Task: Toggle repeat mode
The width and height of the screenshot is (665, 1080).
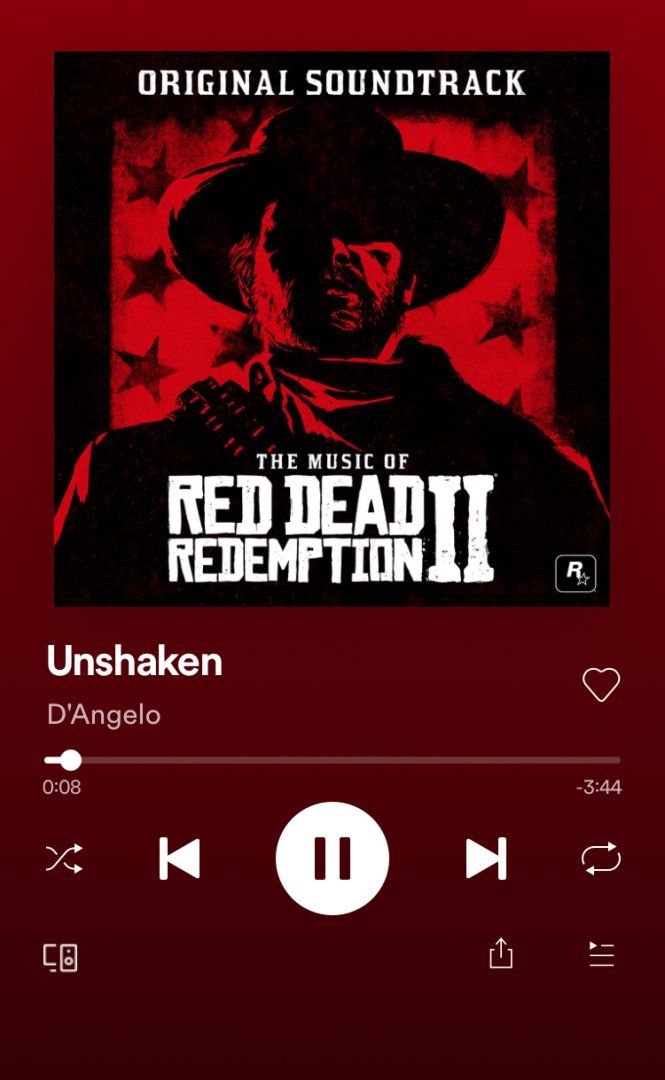Action: click(601, 858)
